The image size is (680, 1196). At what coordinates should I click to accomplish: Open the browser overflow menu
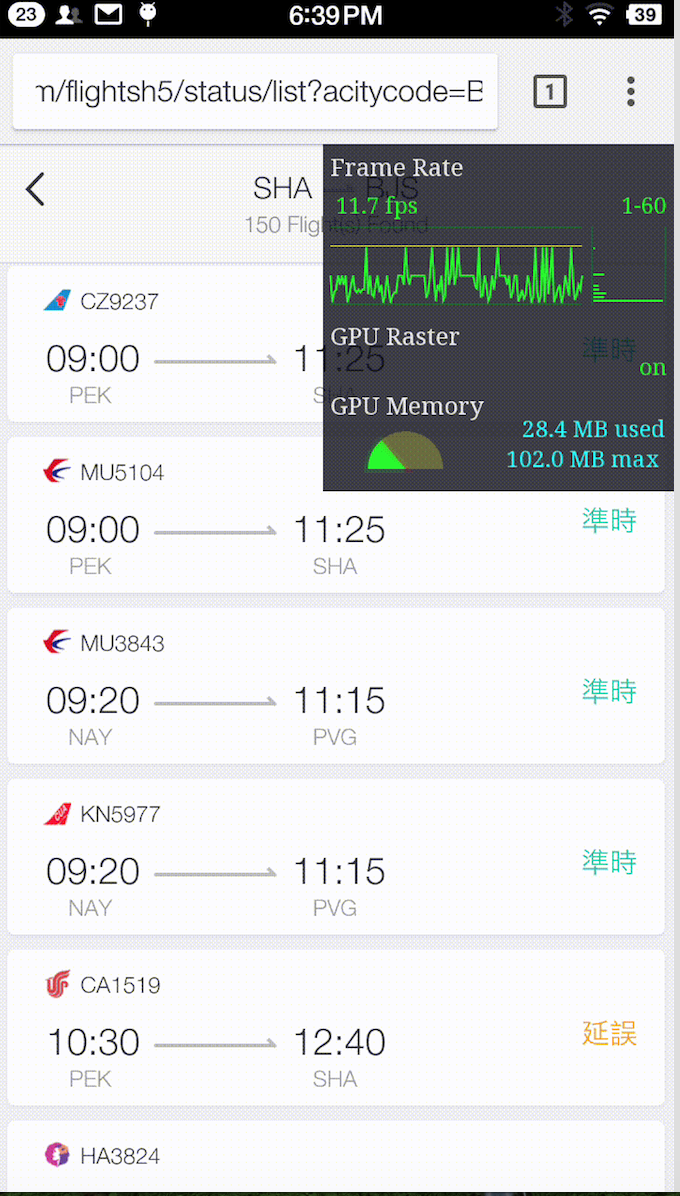point(630,92)
